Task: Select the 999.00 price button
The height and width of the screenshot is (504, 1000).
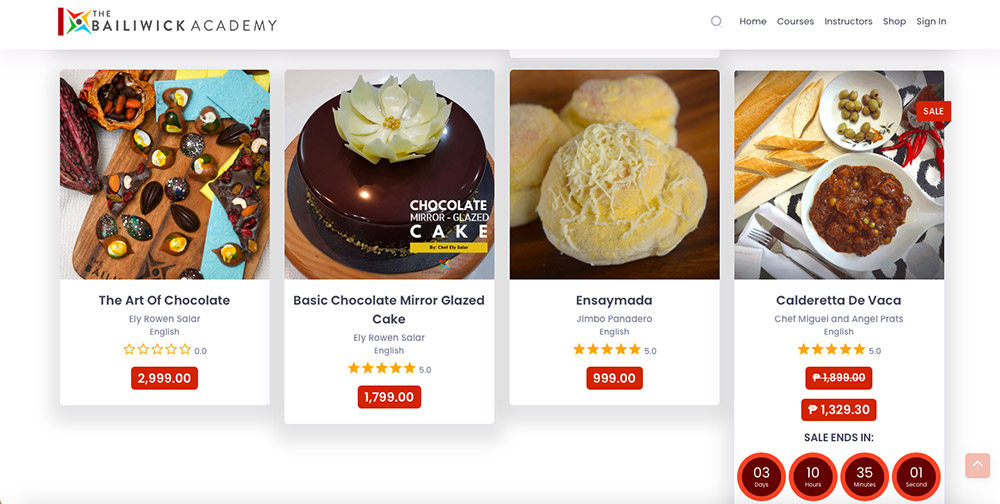Action: point(614,378)
